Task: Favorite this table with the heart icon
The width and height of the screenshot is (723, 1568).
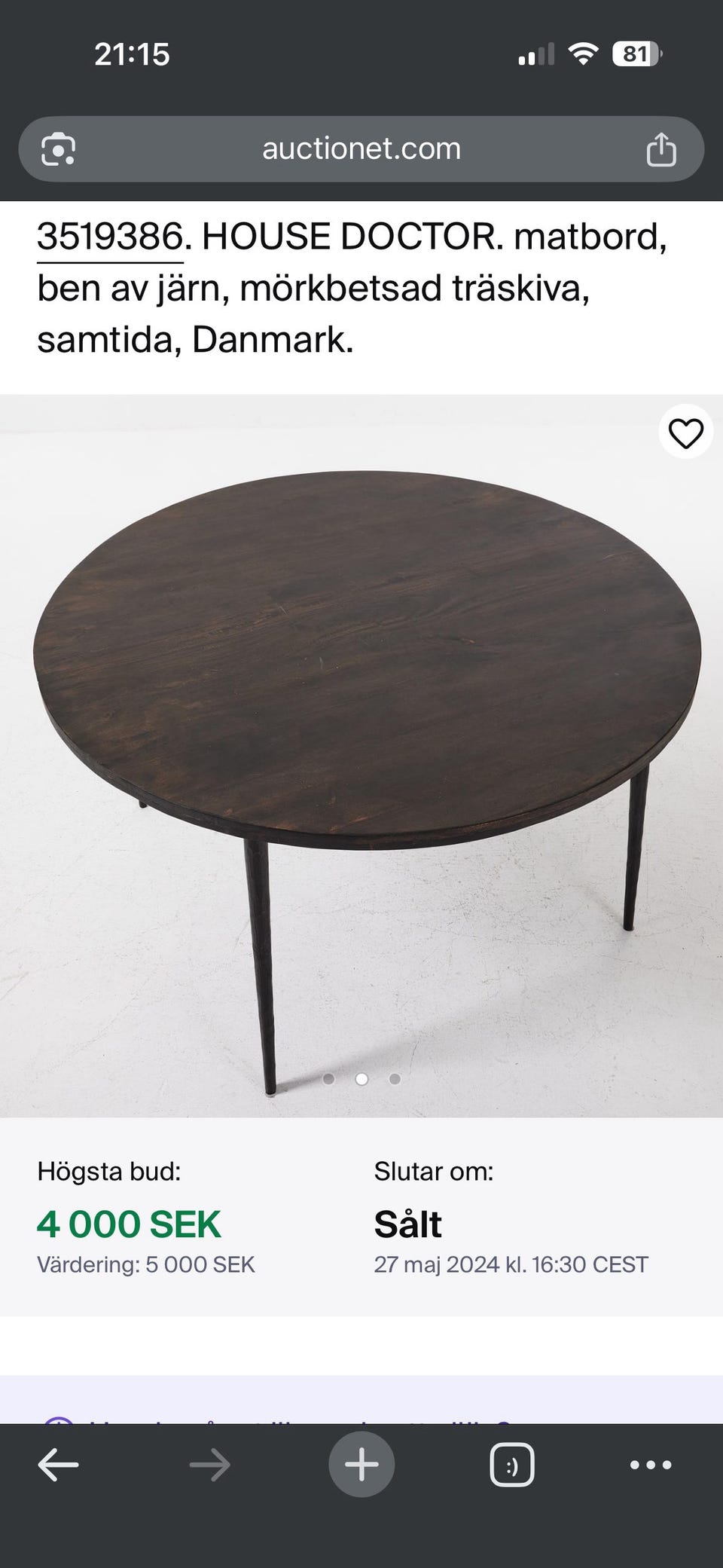Action: coord(685,433)
